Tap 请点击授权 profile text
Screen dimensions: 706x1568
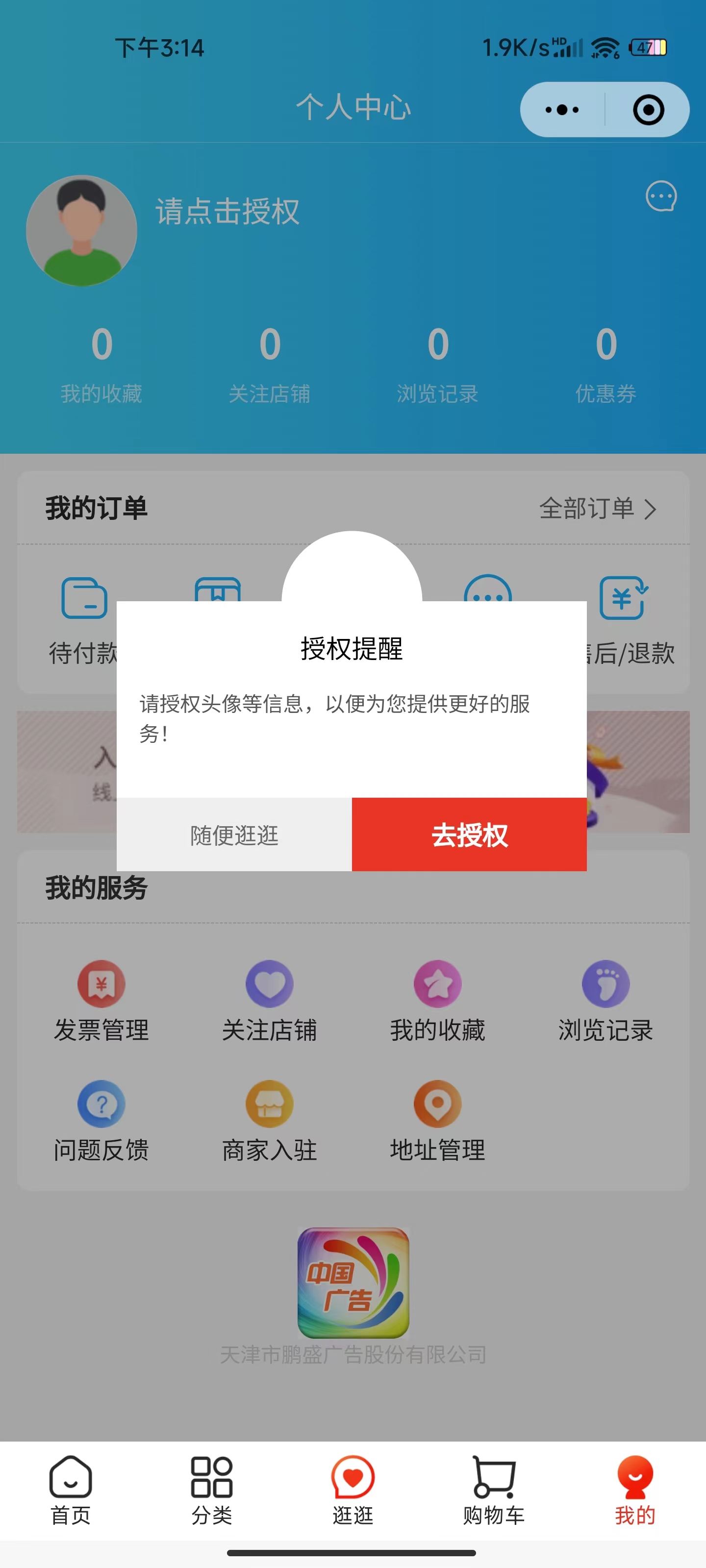point(227,211)
